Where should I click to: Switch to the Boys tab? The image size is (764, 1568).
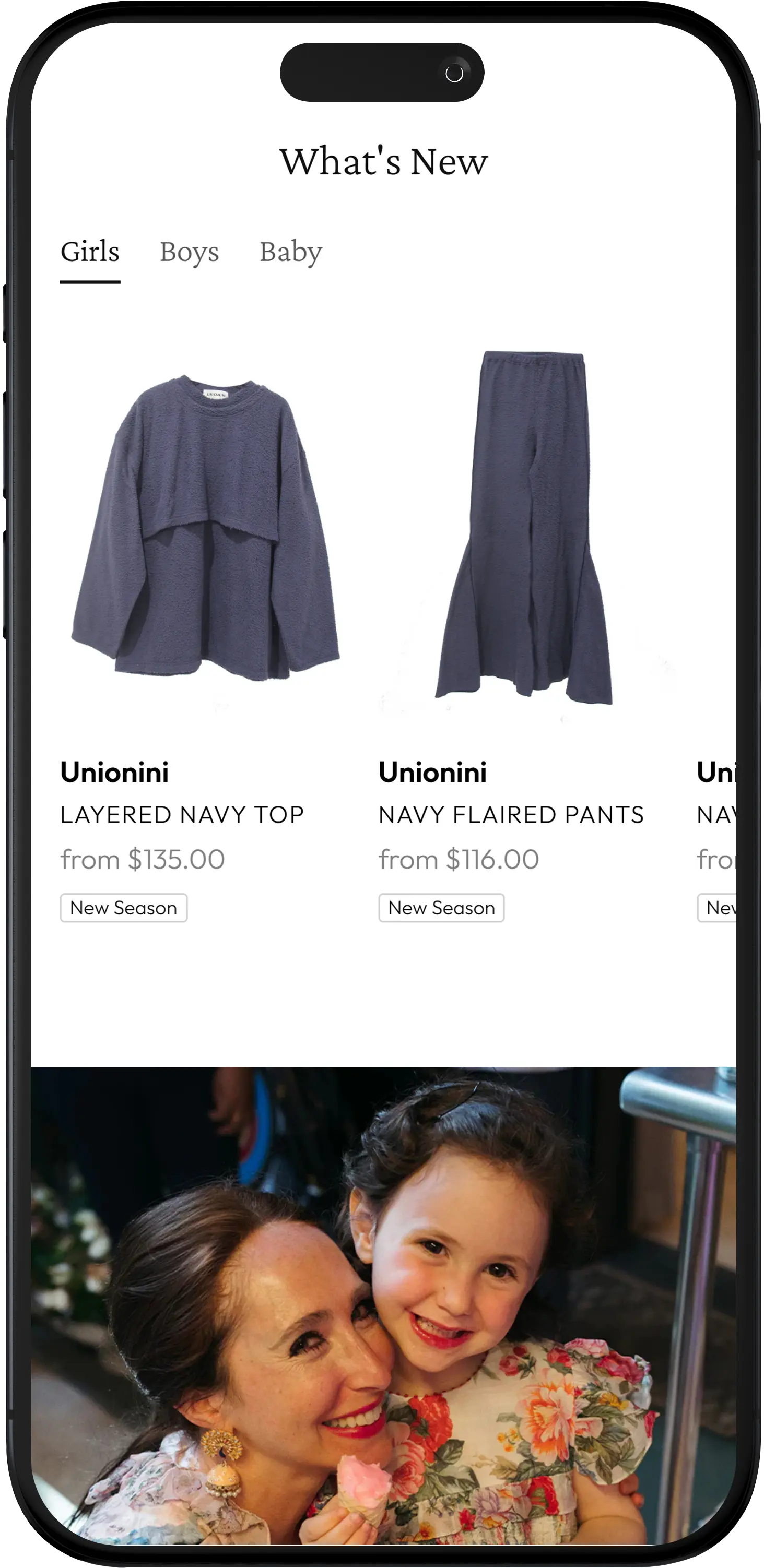pyautogui.click(x=190, y=252)
